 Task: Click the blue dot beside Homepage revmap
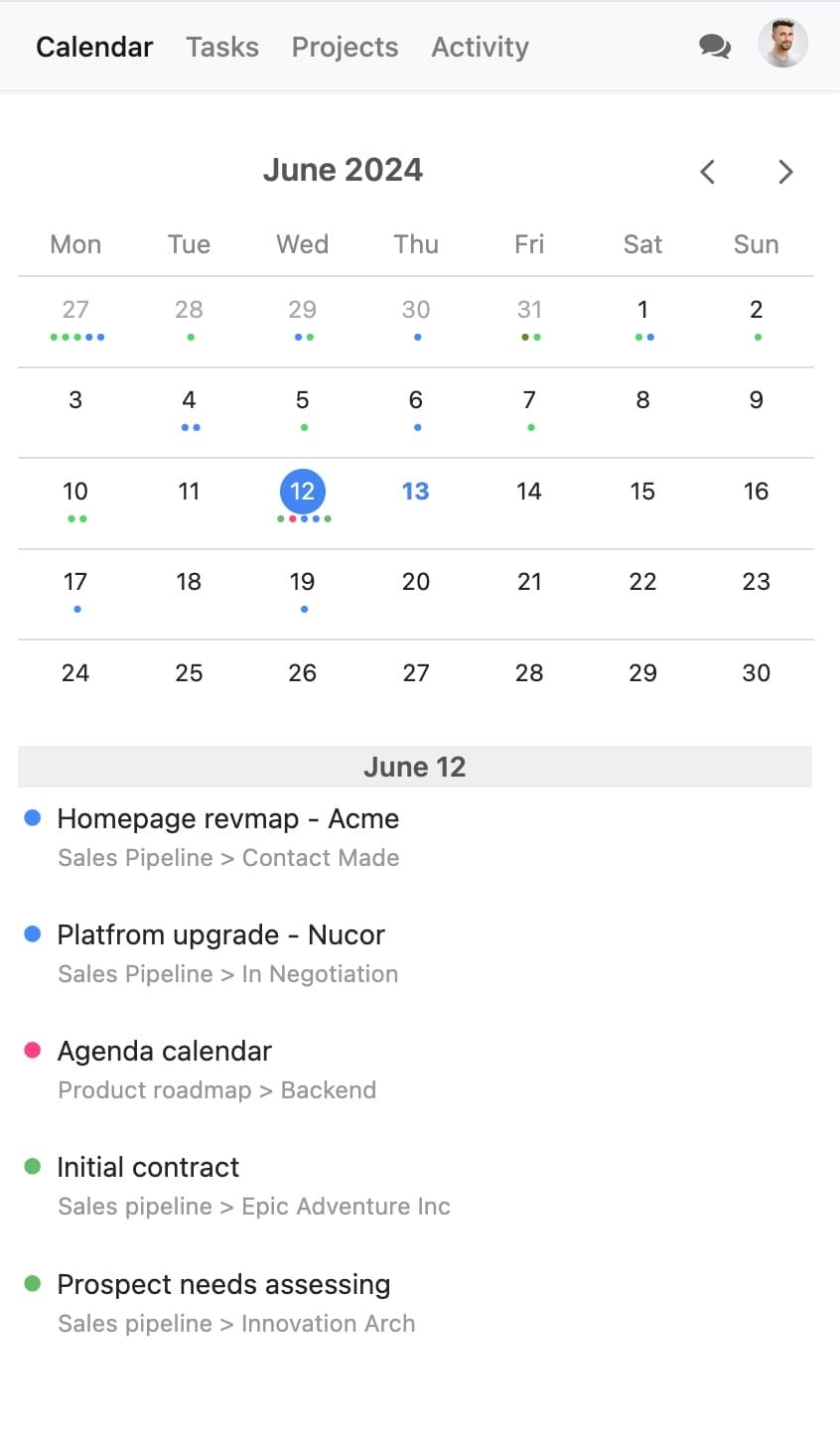(32, 817)
